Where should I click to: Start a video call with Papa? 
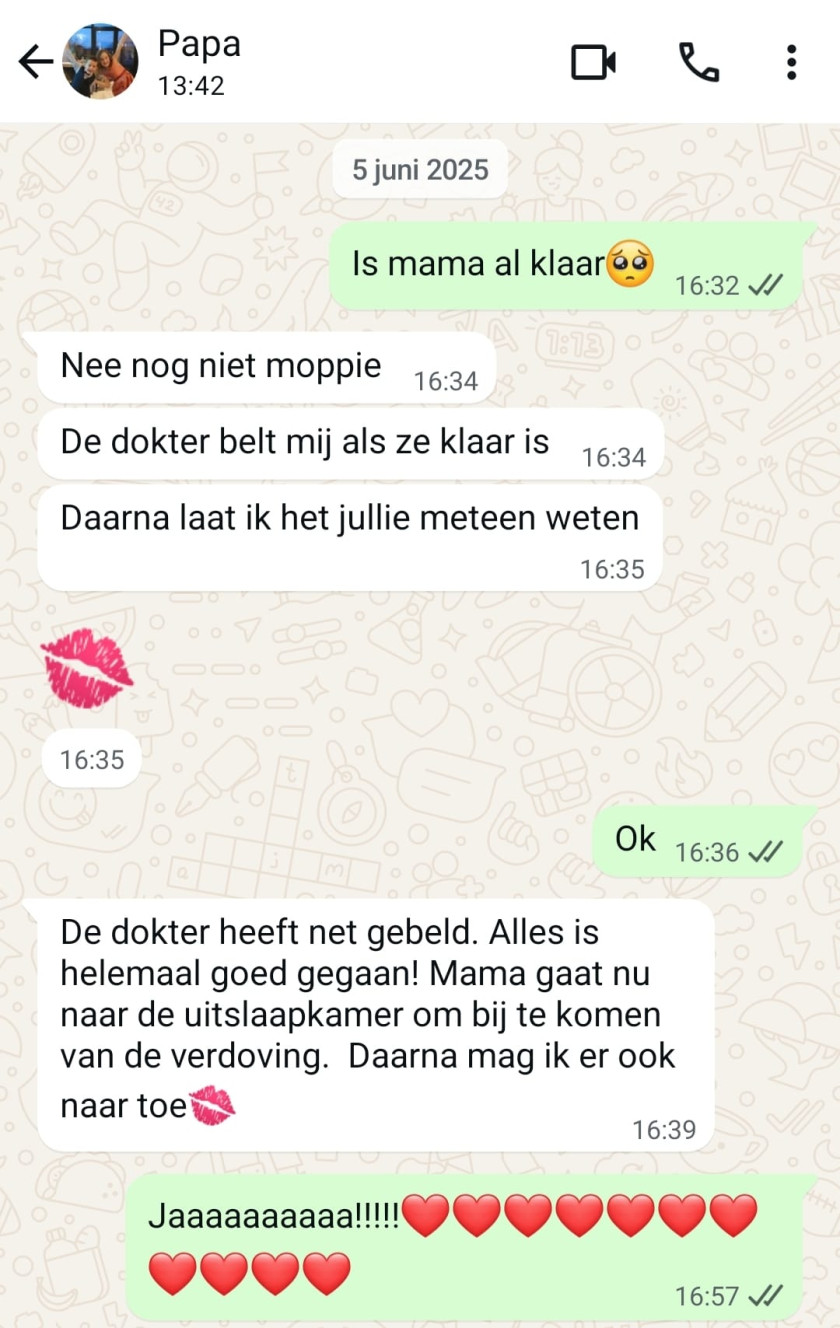click(593, 62)
